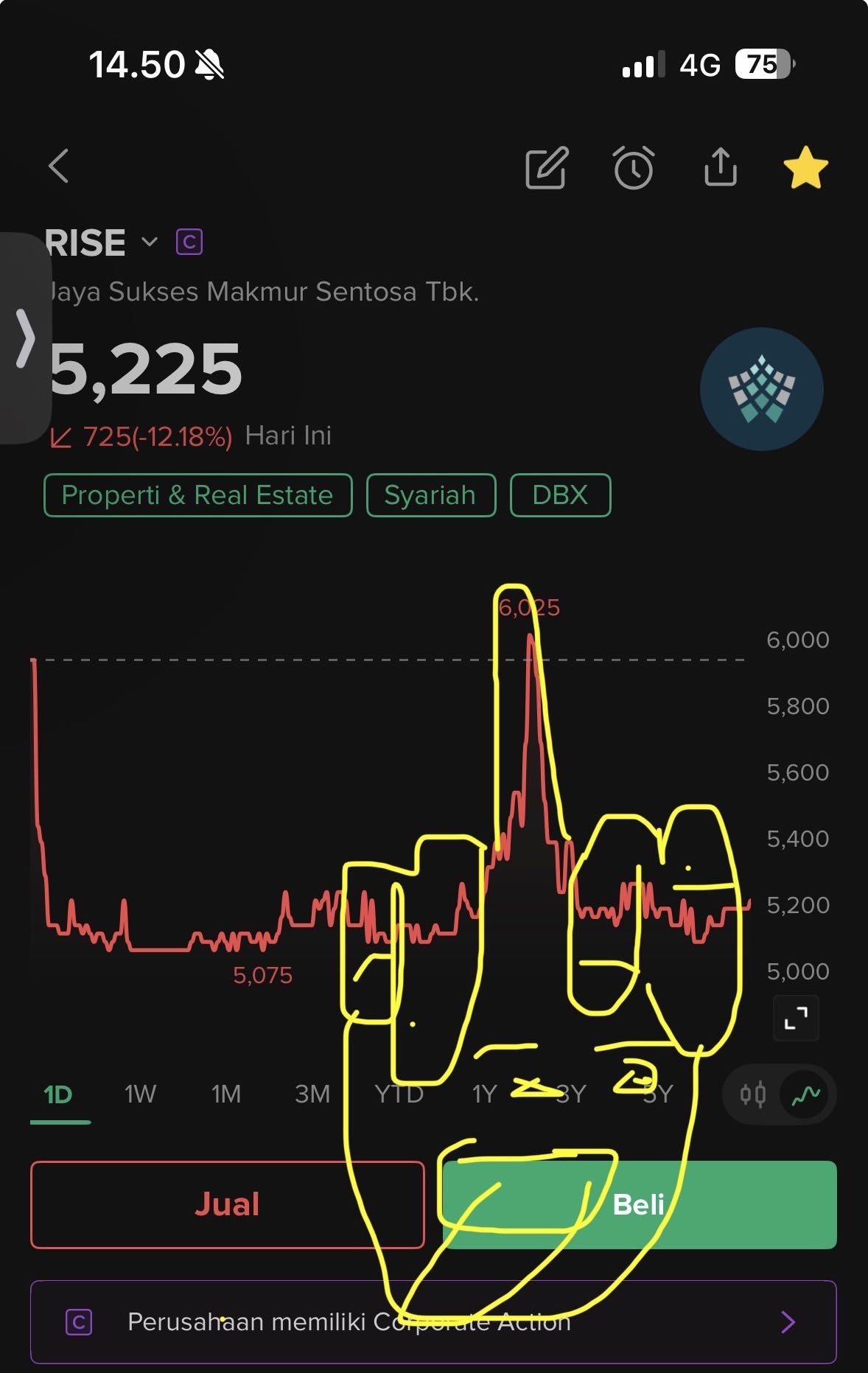The image size is (868, 1373).
Task: Switch chart range to 1W
Action: pos(140,1094)
